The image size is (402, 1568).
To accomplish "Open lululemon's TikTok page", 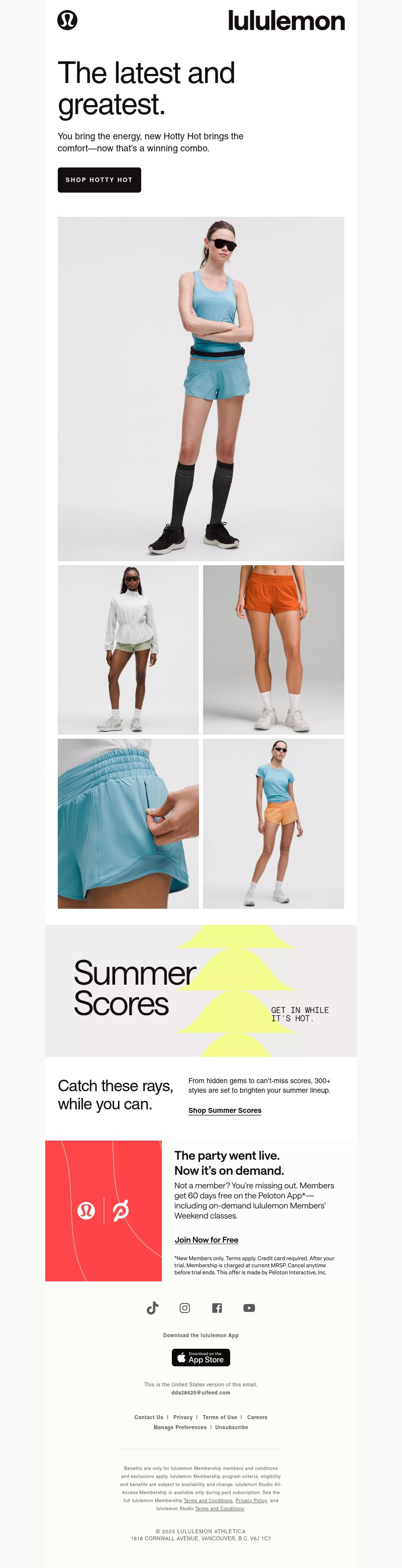I will (153, 1308).
